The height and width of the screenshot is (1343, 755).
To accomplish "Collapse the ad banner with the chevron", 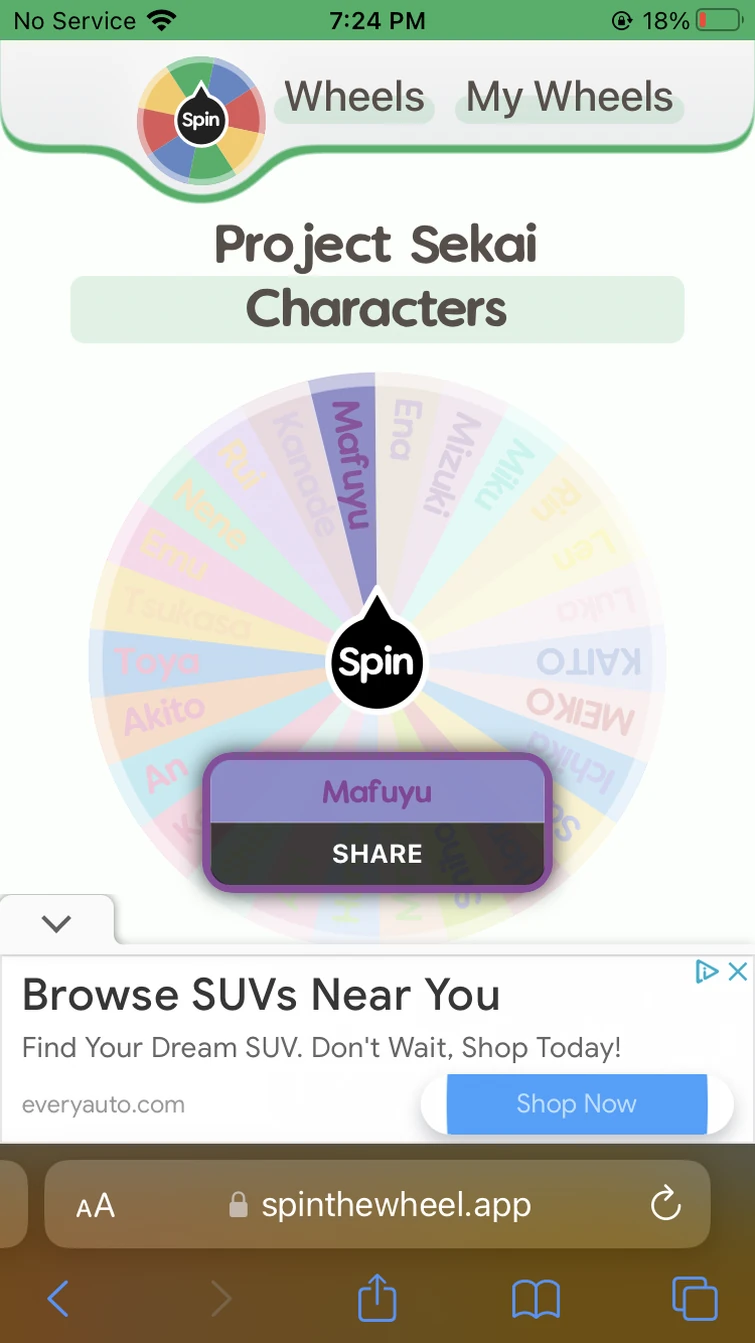I will point(57,923).
